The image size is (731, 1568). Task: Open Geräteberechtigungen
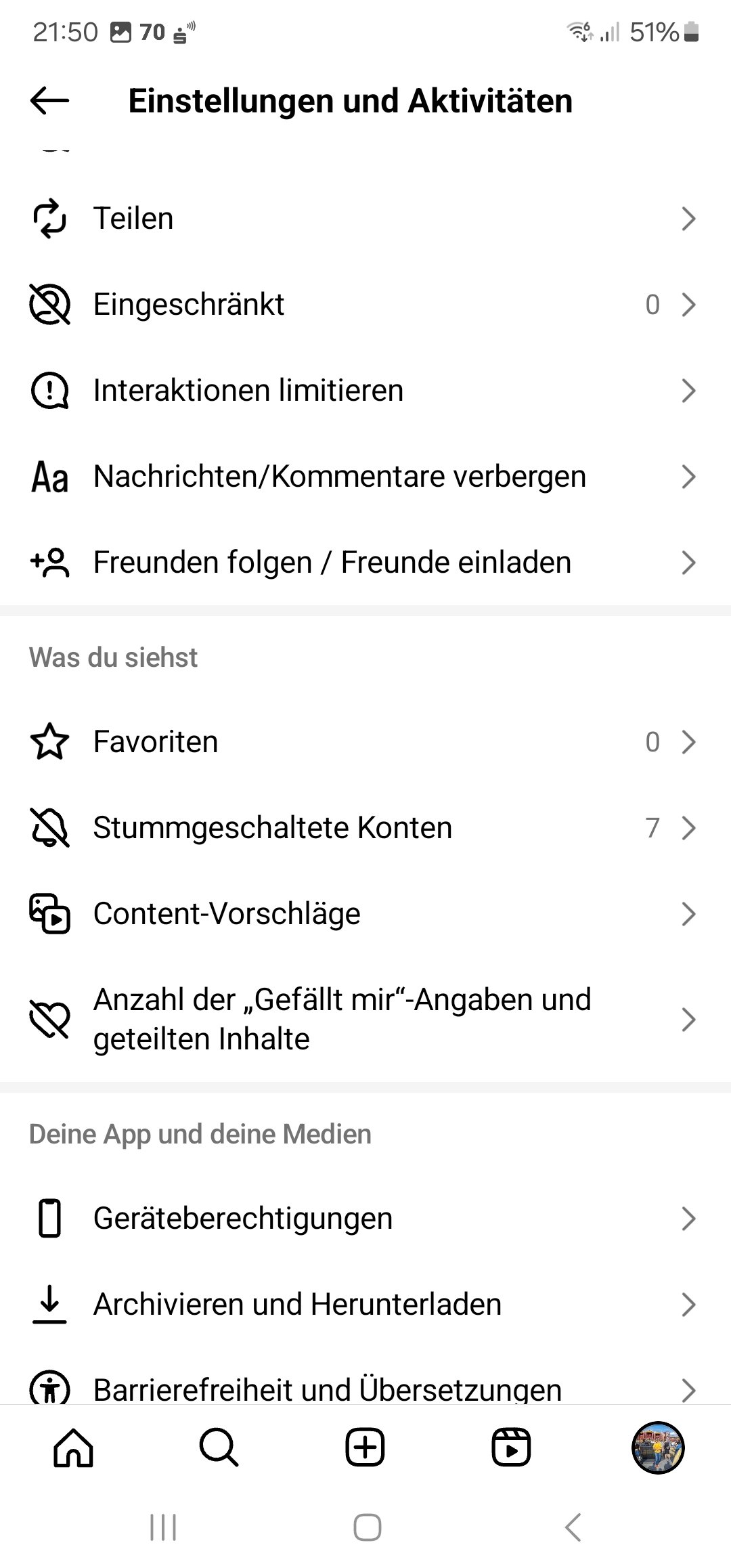click(x=365, y=1219)
